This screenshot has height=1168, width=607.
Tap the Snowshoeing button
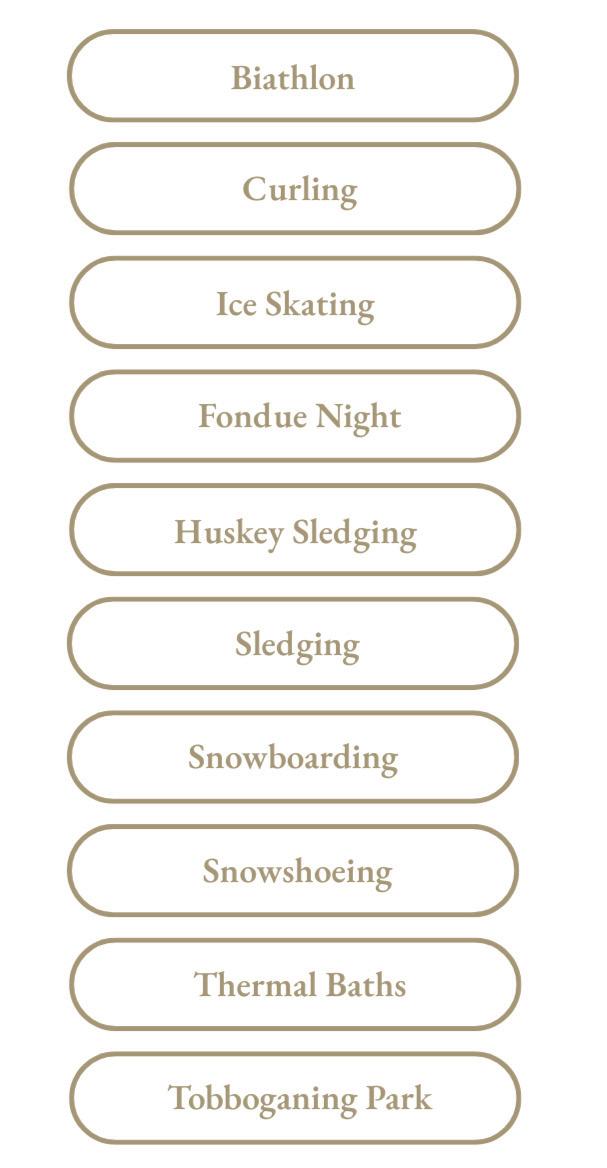(x=293, y=870)
